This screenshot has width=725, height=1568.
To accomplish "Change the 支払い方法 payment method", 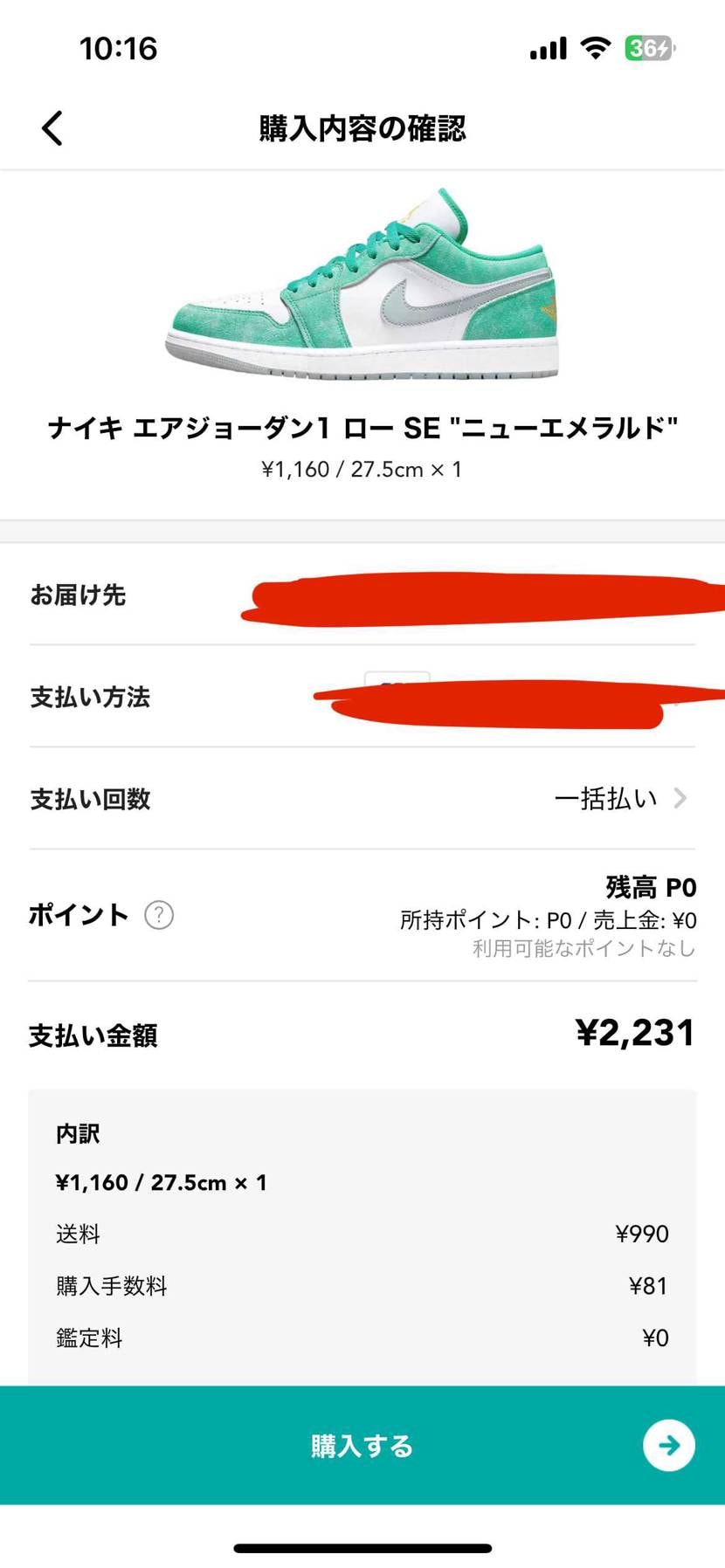I will point(362,698).
